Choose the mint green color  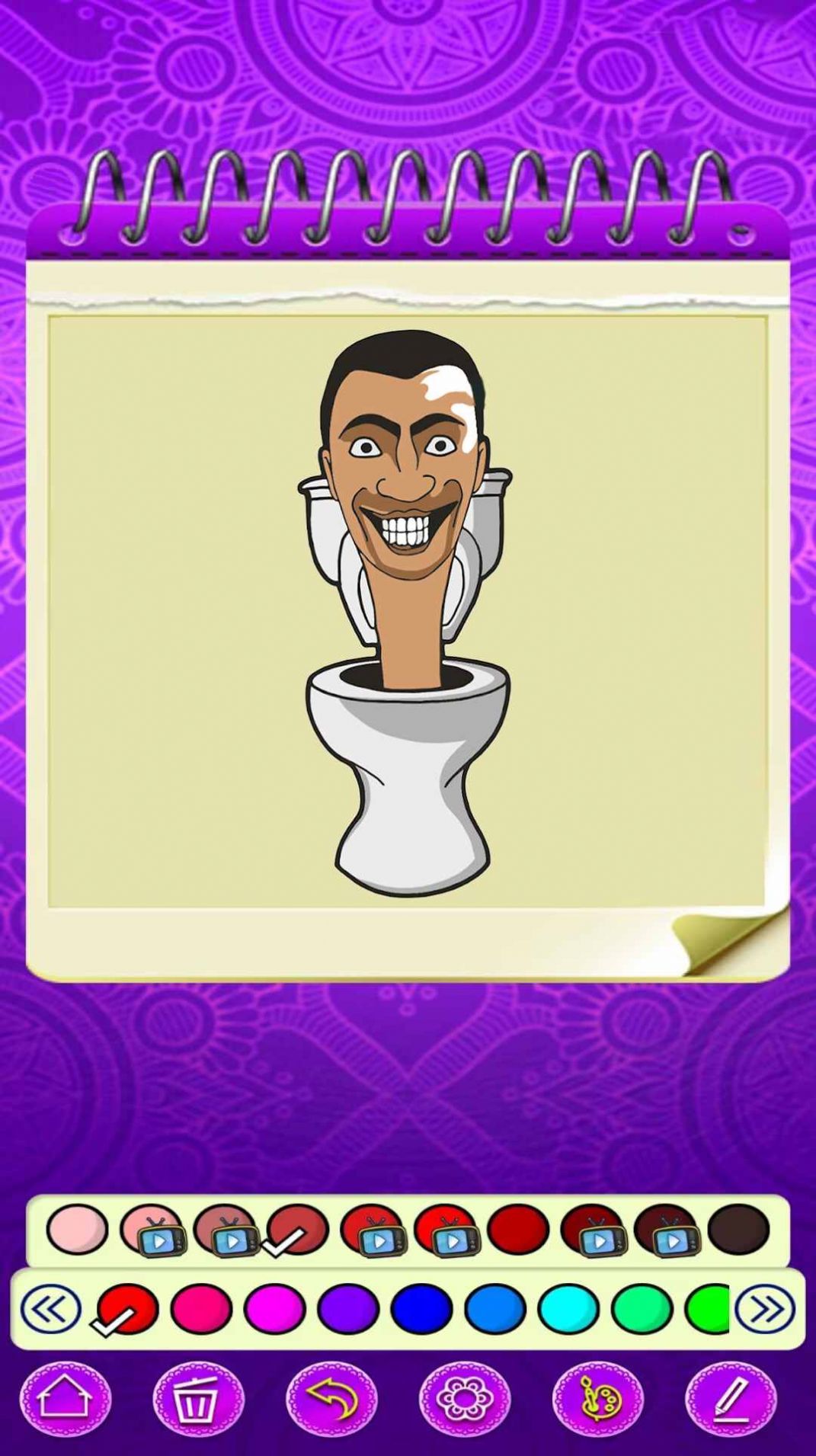click(x=642, y=1309)
